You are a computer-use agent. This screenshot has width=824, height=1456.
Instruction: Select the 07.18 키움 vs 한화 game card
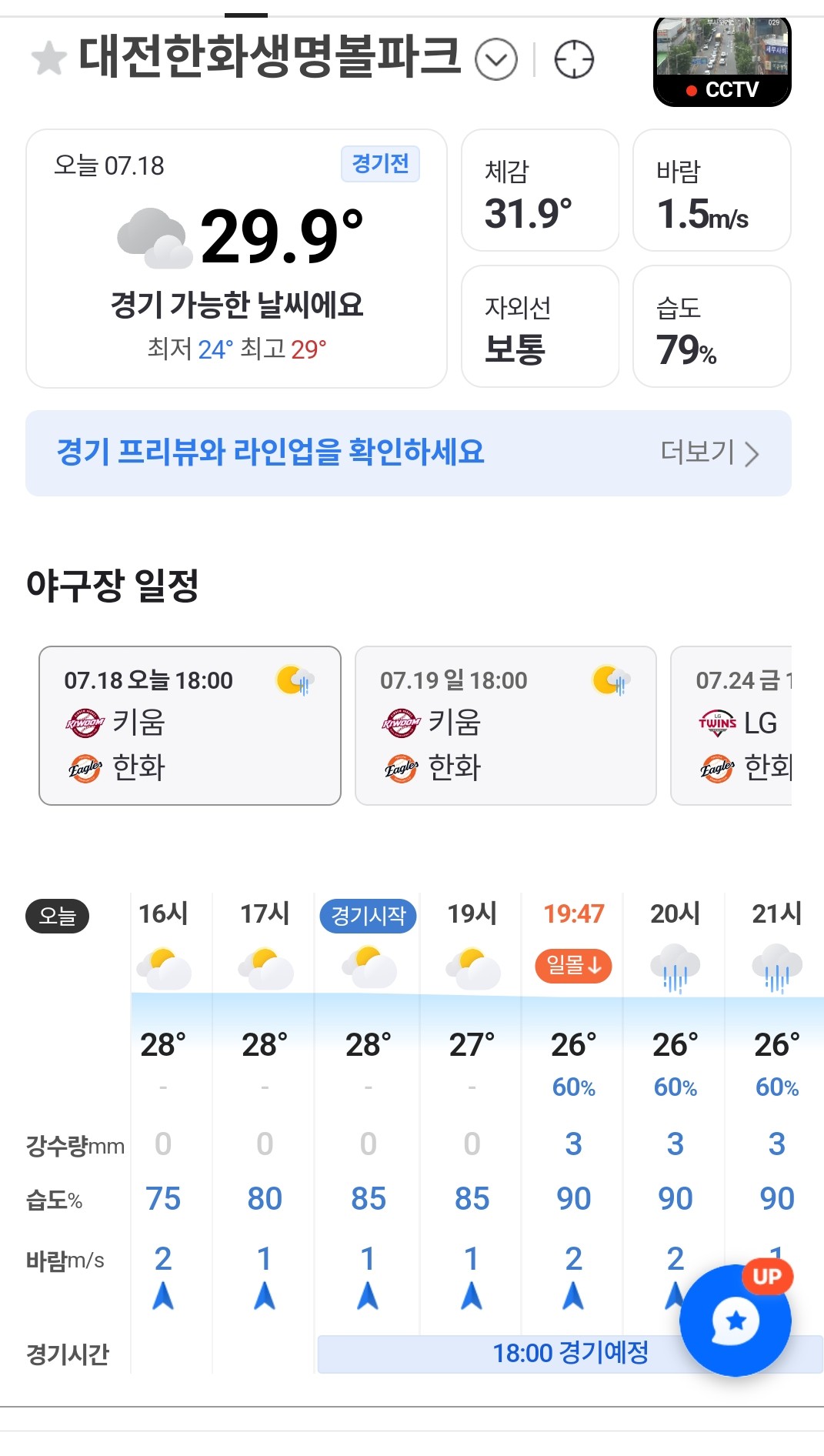coord(190,726)
